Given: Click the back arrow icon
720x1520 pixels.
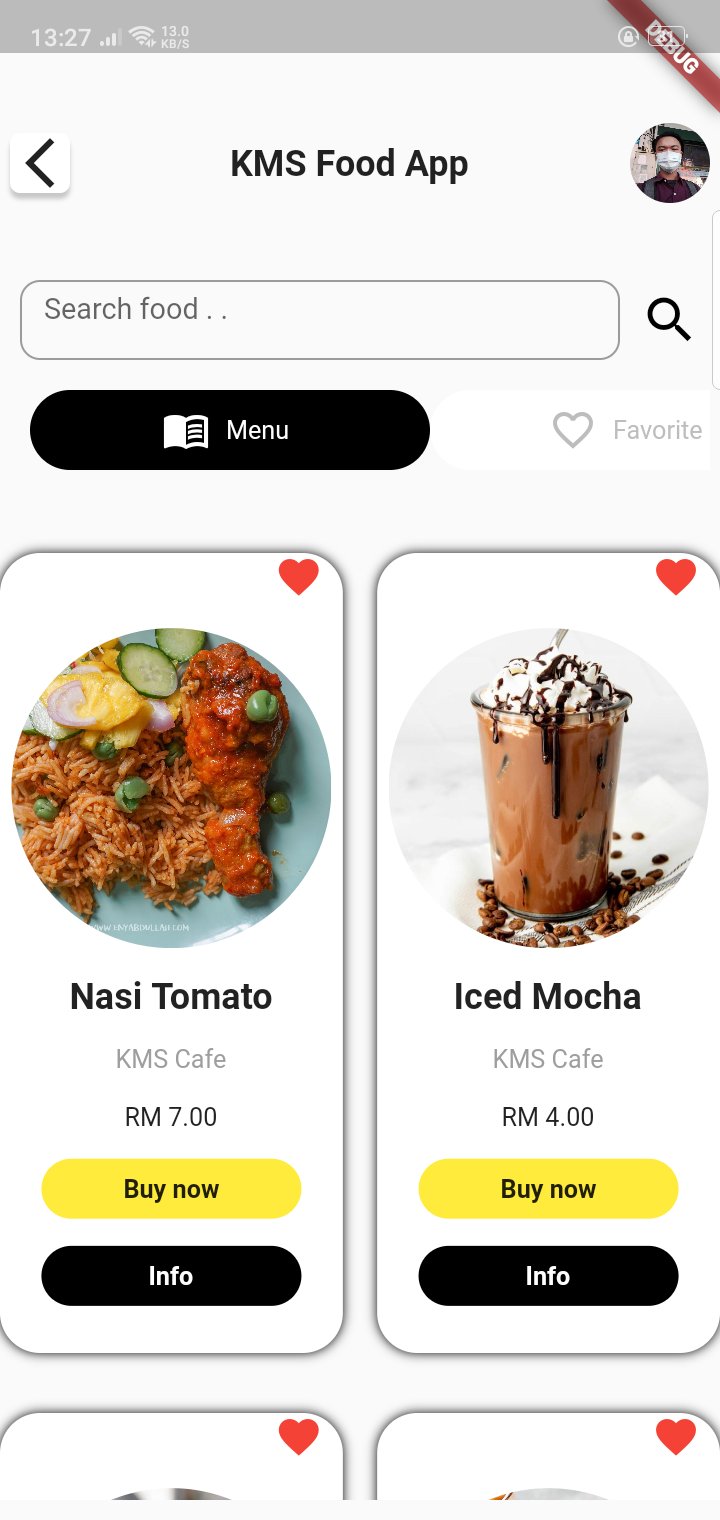Looking at the screenshot, I should tap(39, 163).
